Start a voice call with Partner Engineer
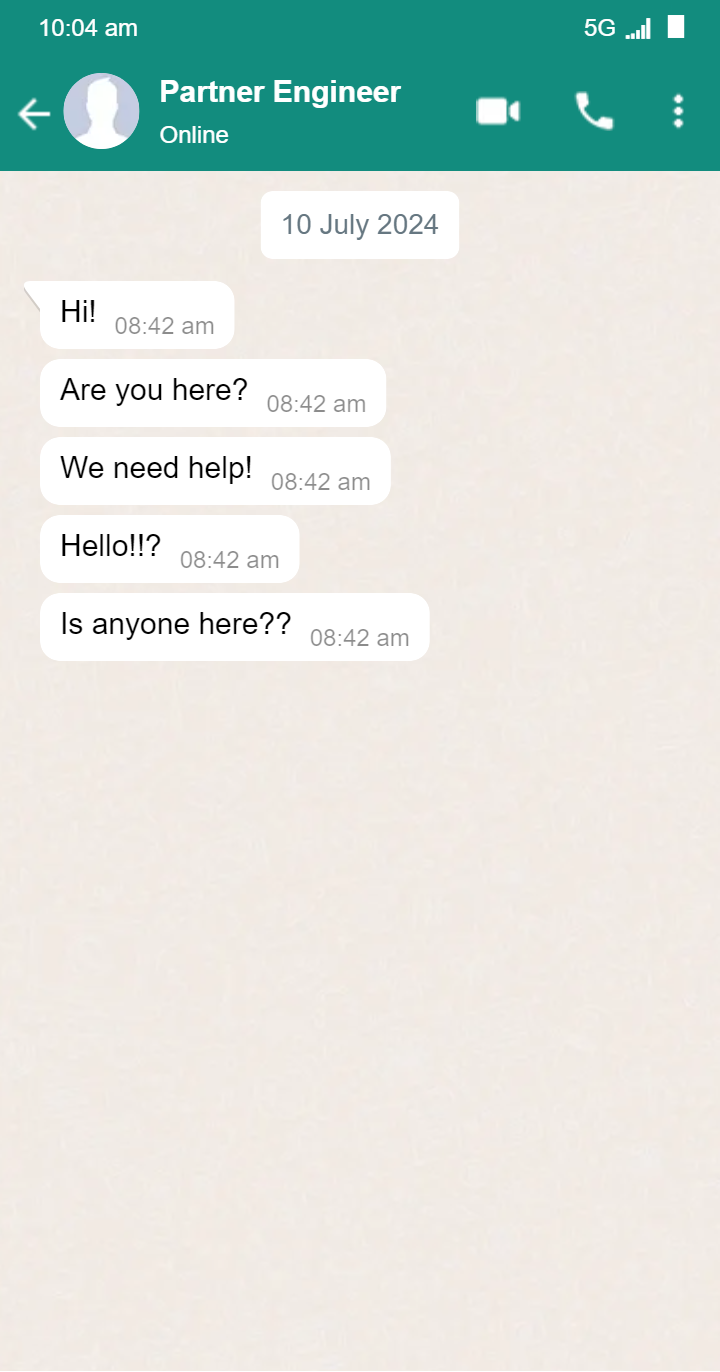 coord(594,111)
